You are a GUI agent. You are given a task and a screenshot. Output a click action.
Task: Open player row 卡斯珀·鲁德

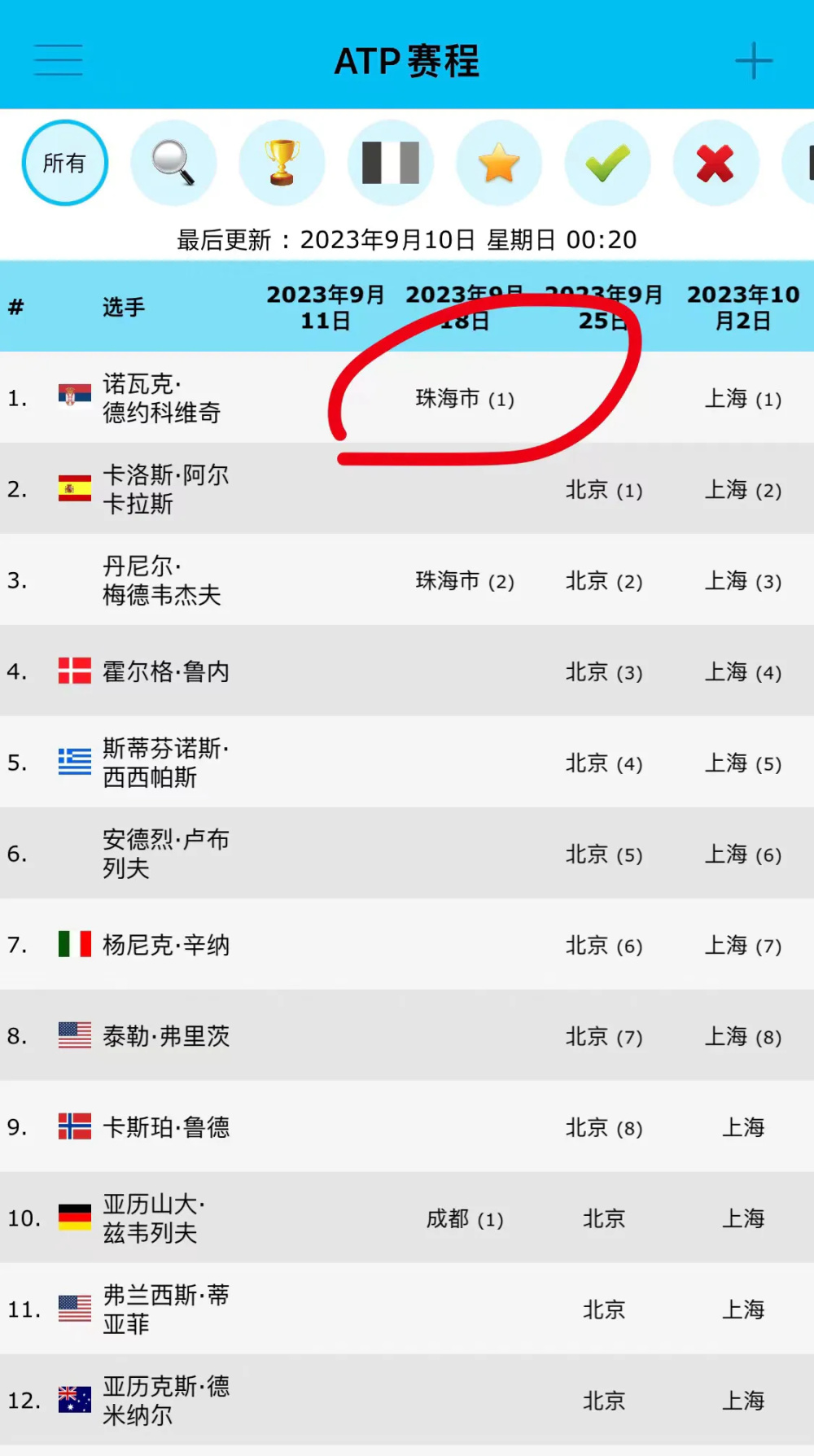[x=407, y=1127]
